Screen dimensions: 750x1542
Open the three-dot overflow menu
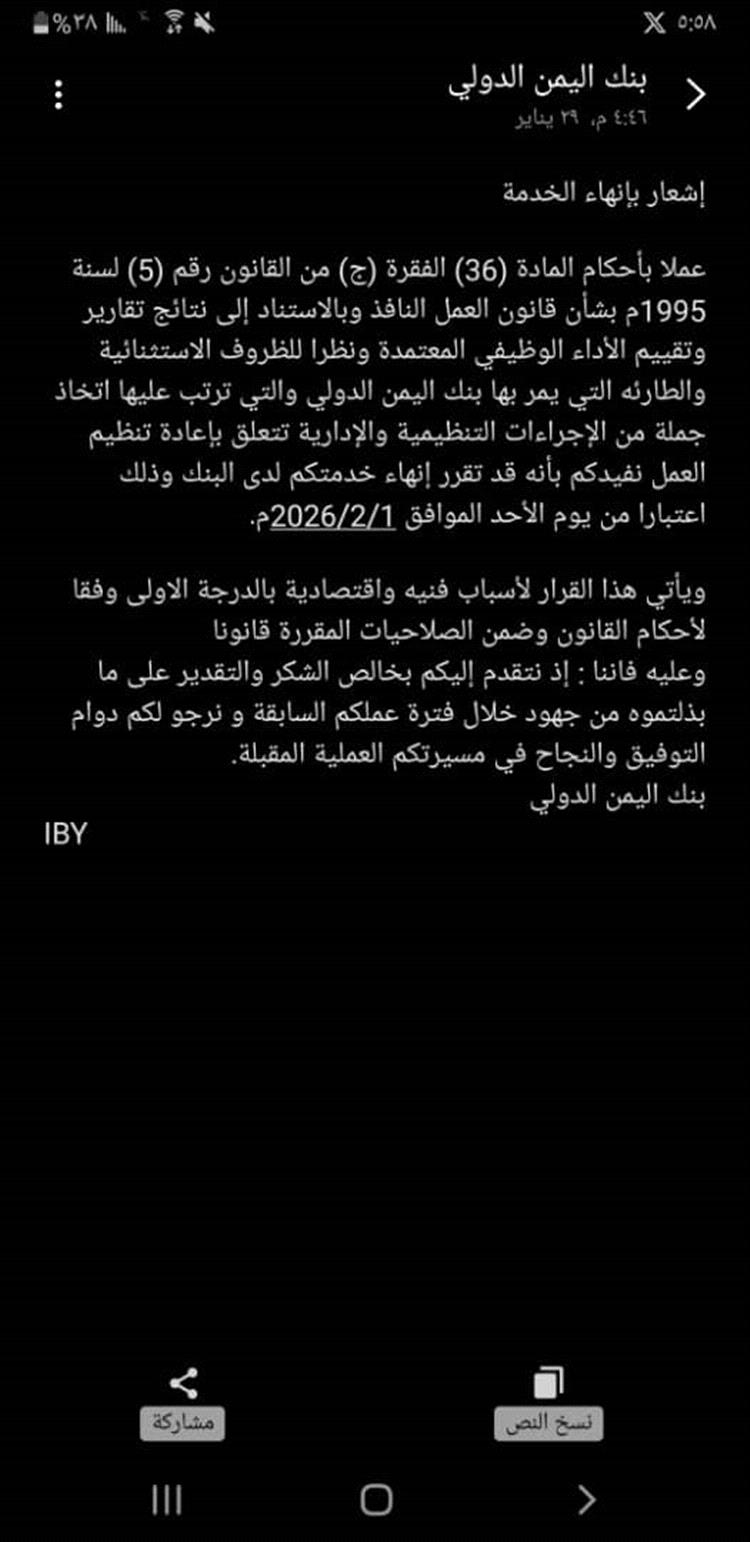(x=60, y=94)
